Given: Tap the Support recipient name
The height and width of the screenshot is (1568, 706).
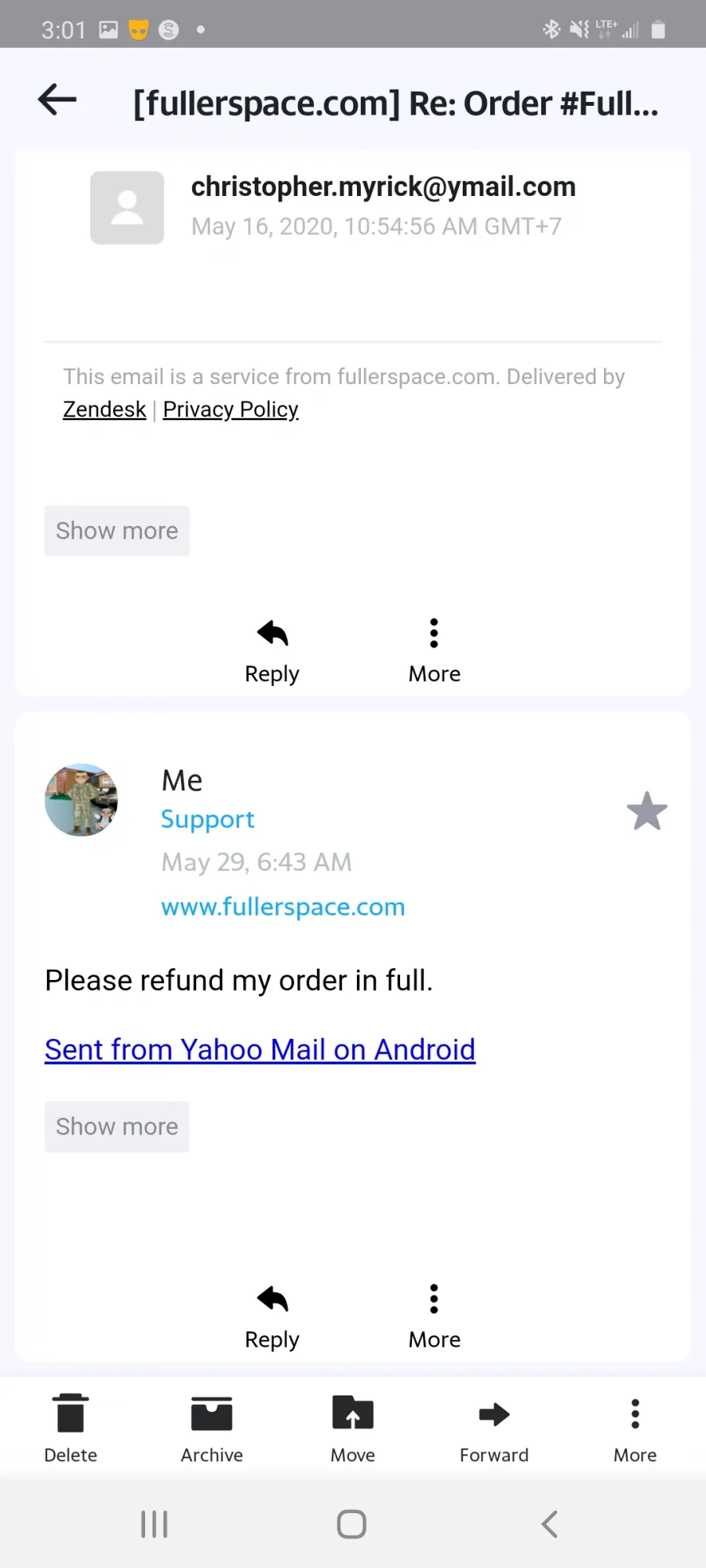Looking at the screenshot, I should point(208,819).
